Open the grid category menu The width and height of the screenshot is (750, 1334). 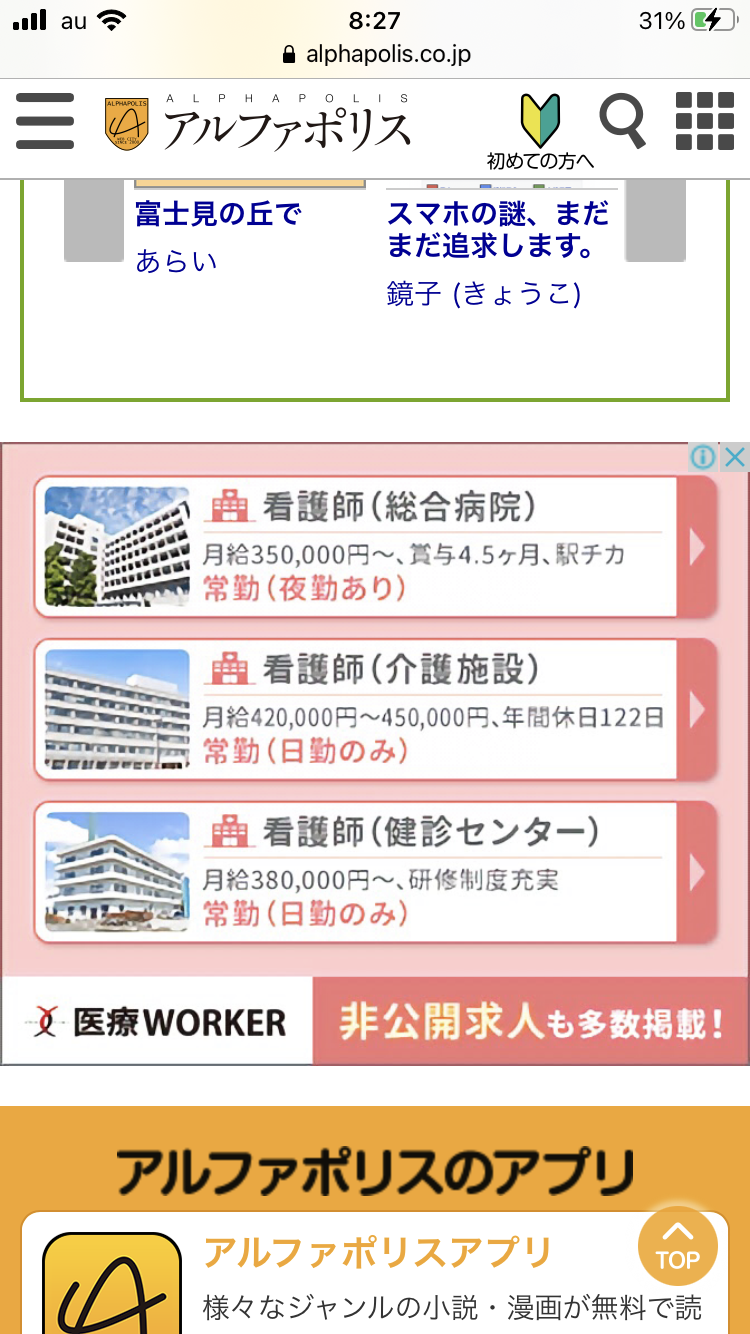coord(705,121)
